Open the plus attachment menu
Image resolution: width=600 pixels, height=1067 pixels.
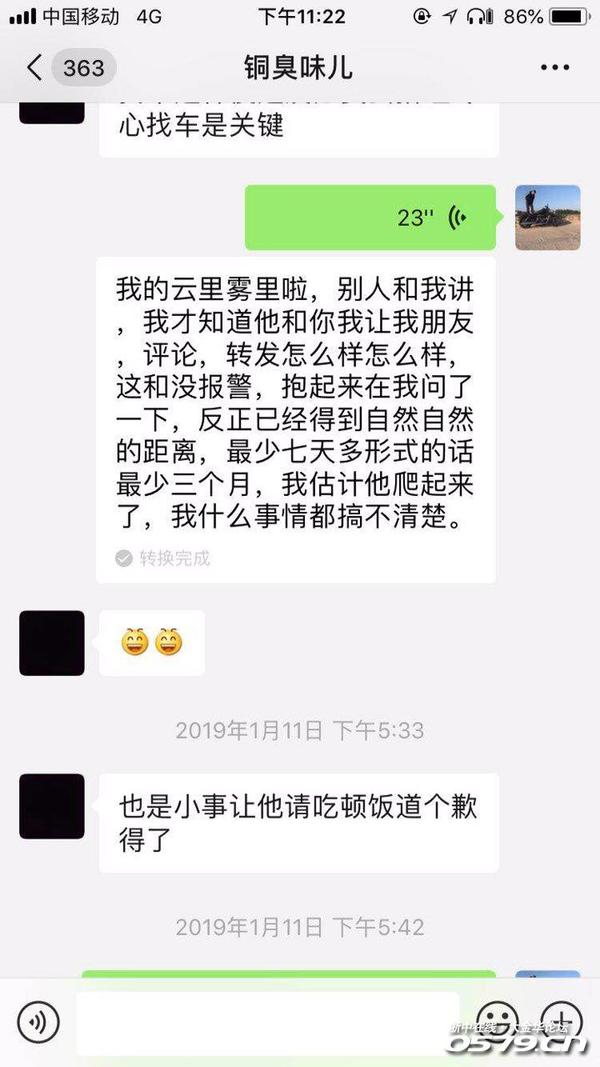[x=560, y=1020]
